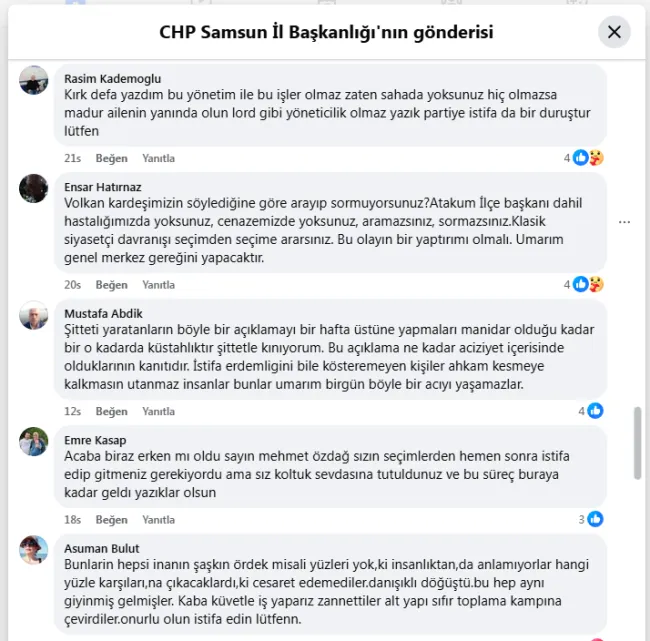This screenshot has height=641, width=650.
Task: Open Asuman Bulut's profile name
Action: [x=102, y=549]
